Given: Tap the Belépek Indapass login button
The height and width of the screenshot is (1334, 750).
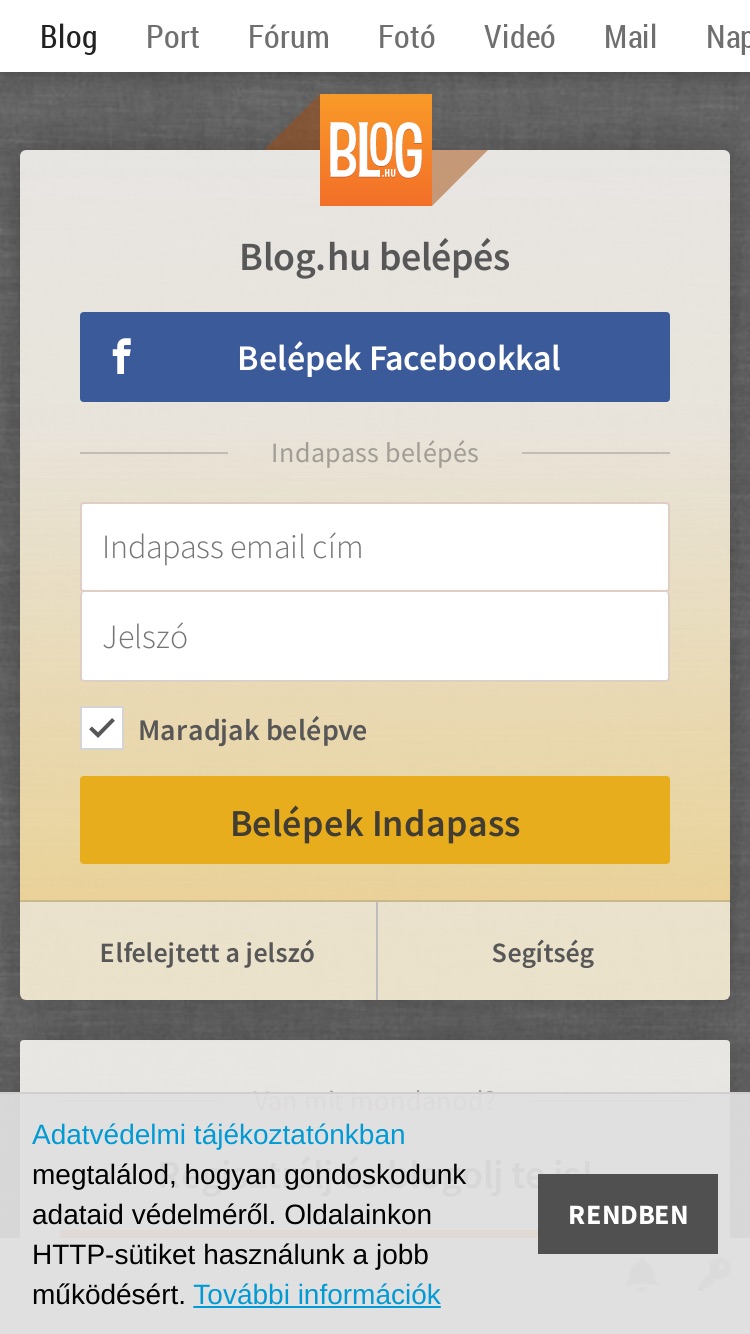Looking at the screenshot, I should (375, 820).
